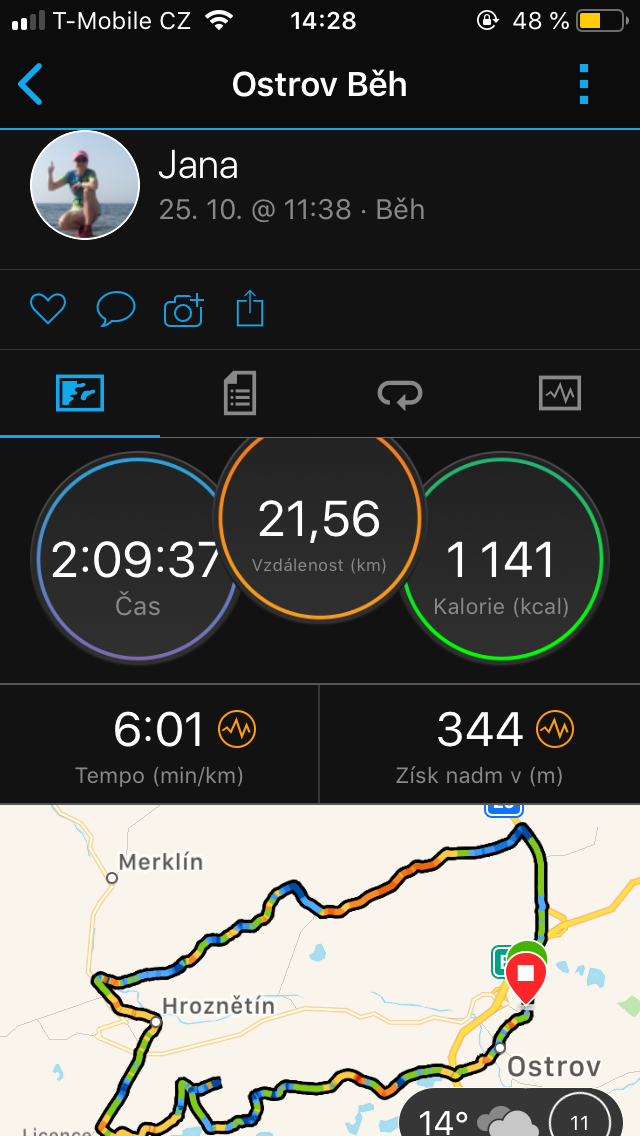
Task: Open the three-dot overflow menu
Action: tap(584, 85)
